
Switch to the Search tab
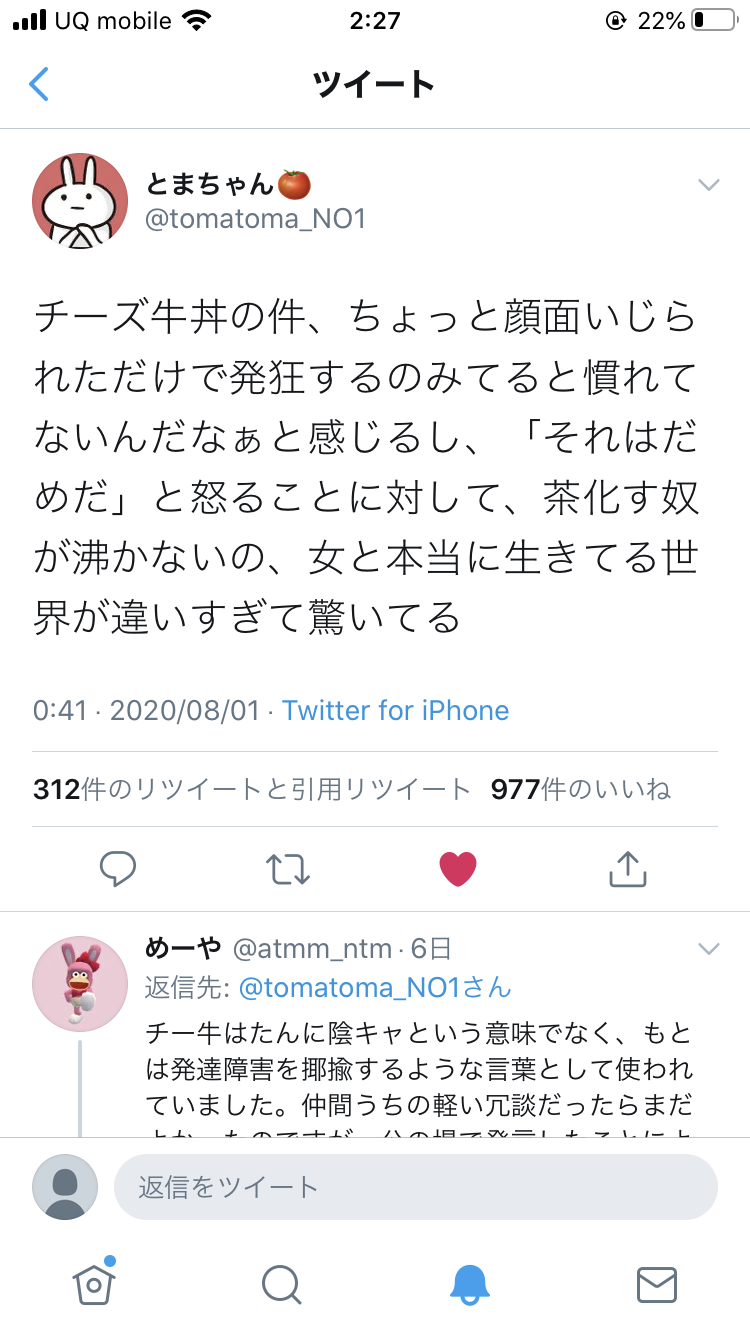[x=281, y=1283]
